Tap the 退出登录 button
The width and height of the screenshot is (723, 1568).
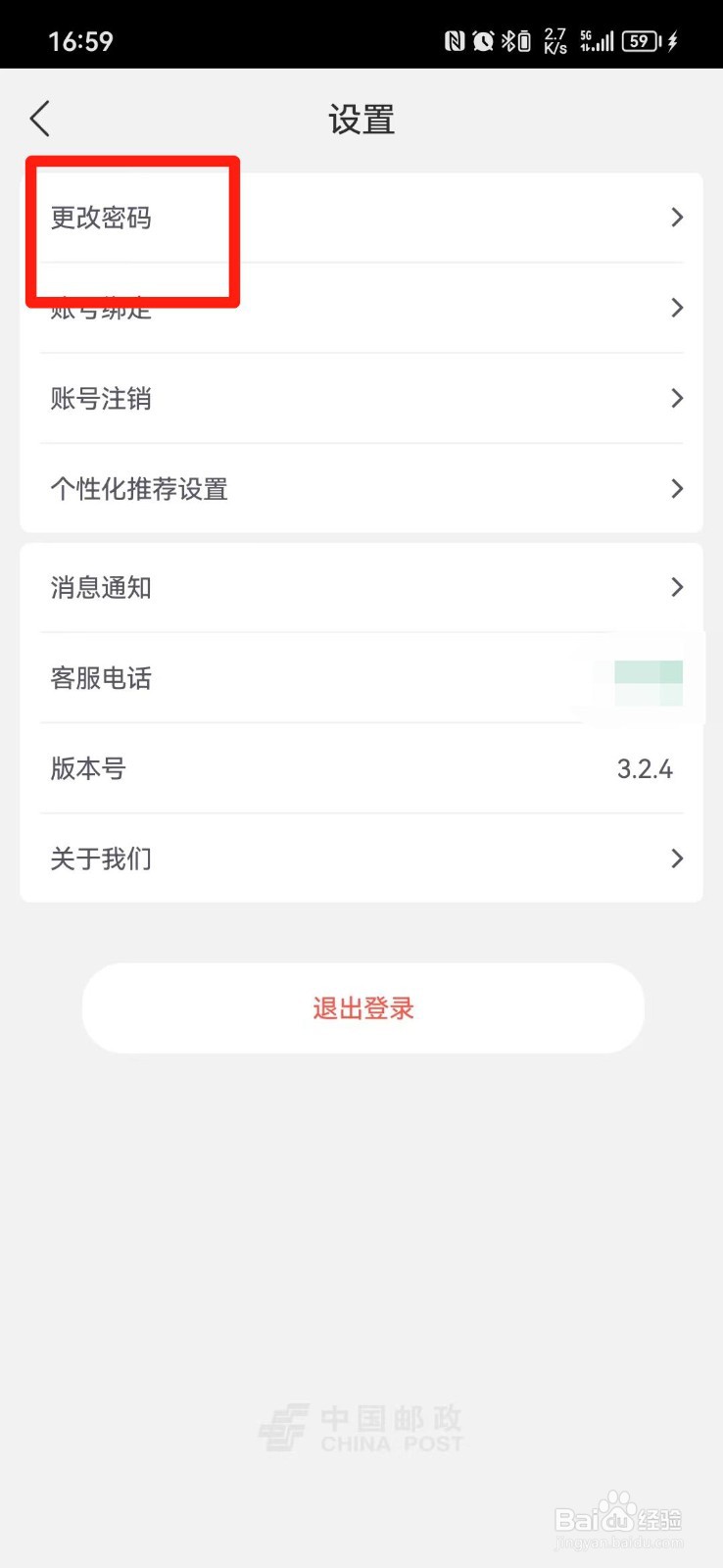tap(363, 1008)
